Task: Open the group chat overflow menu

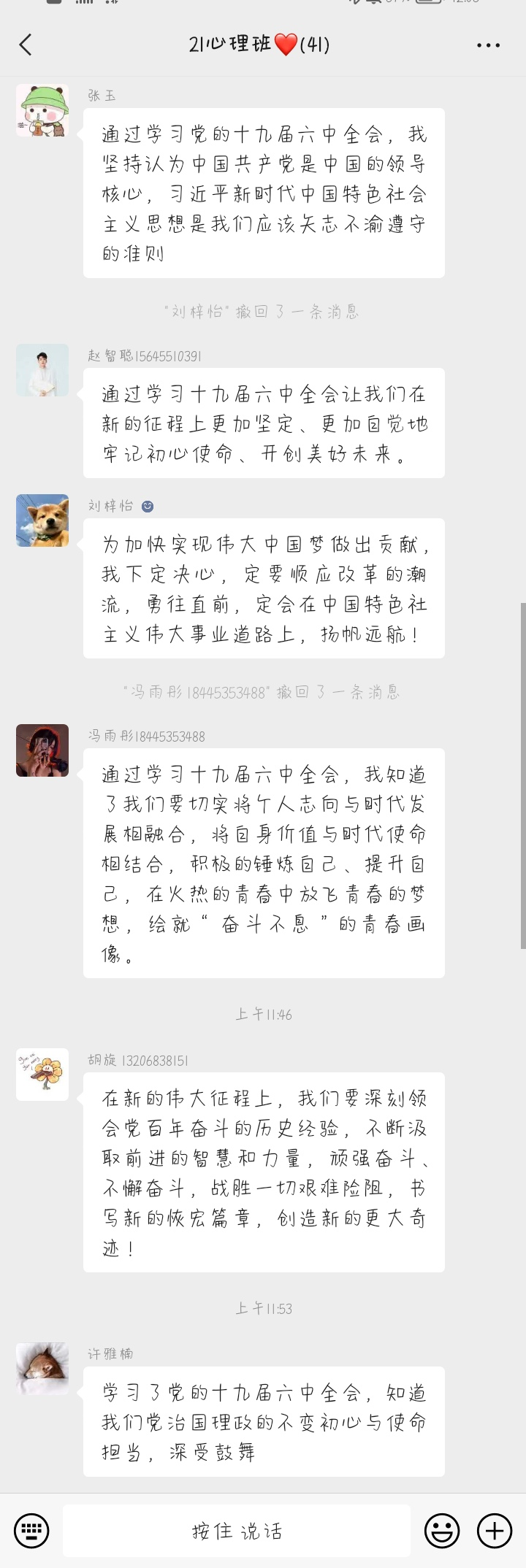Action: 487,45
